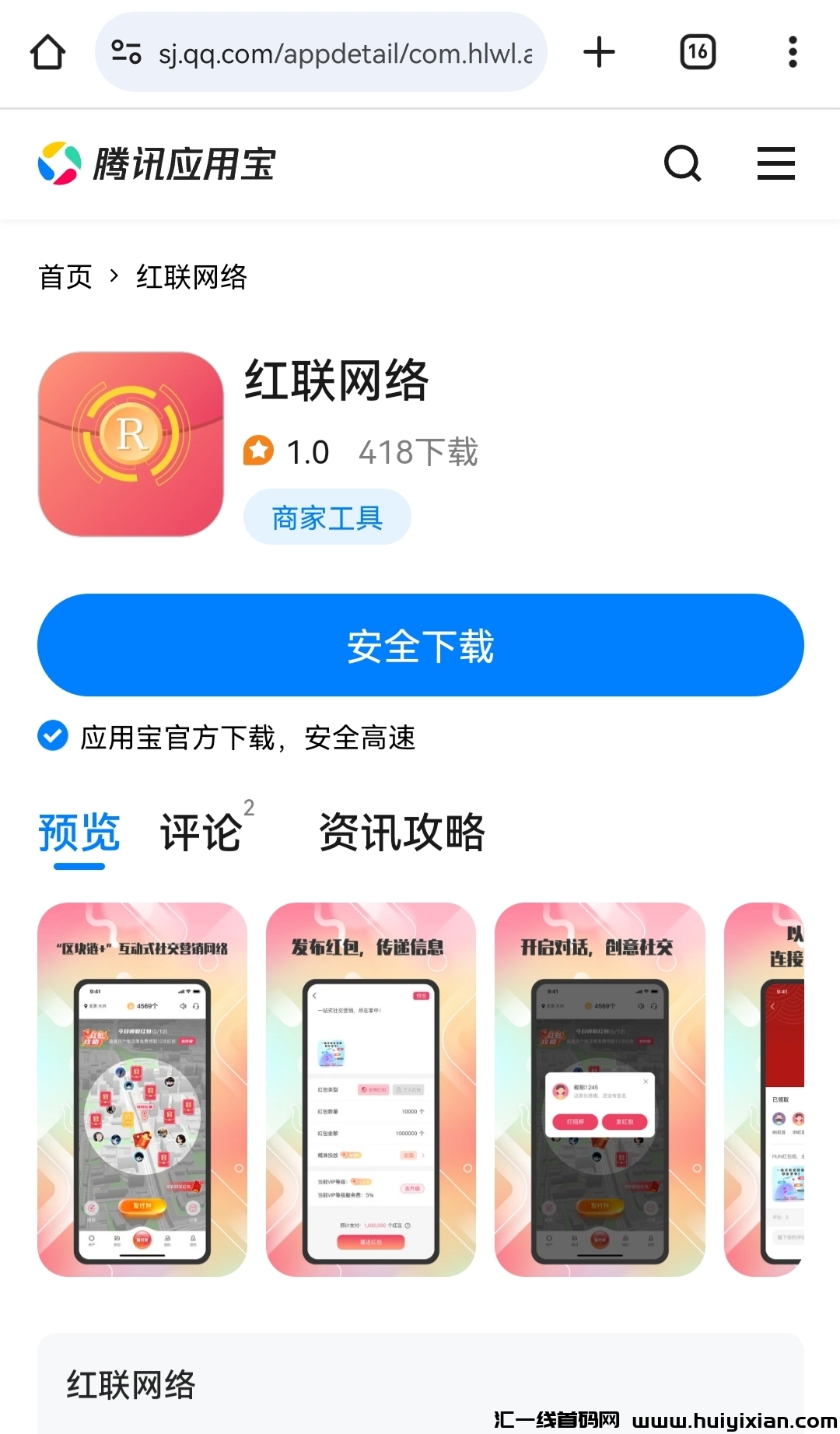Image resolution: width=840 pixels, height=1434 pixels.
Task: Go to the browser home page
Action: (x=47, y=52)
